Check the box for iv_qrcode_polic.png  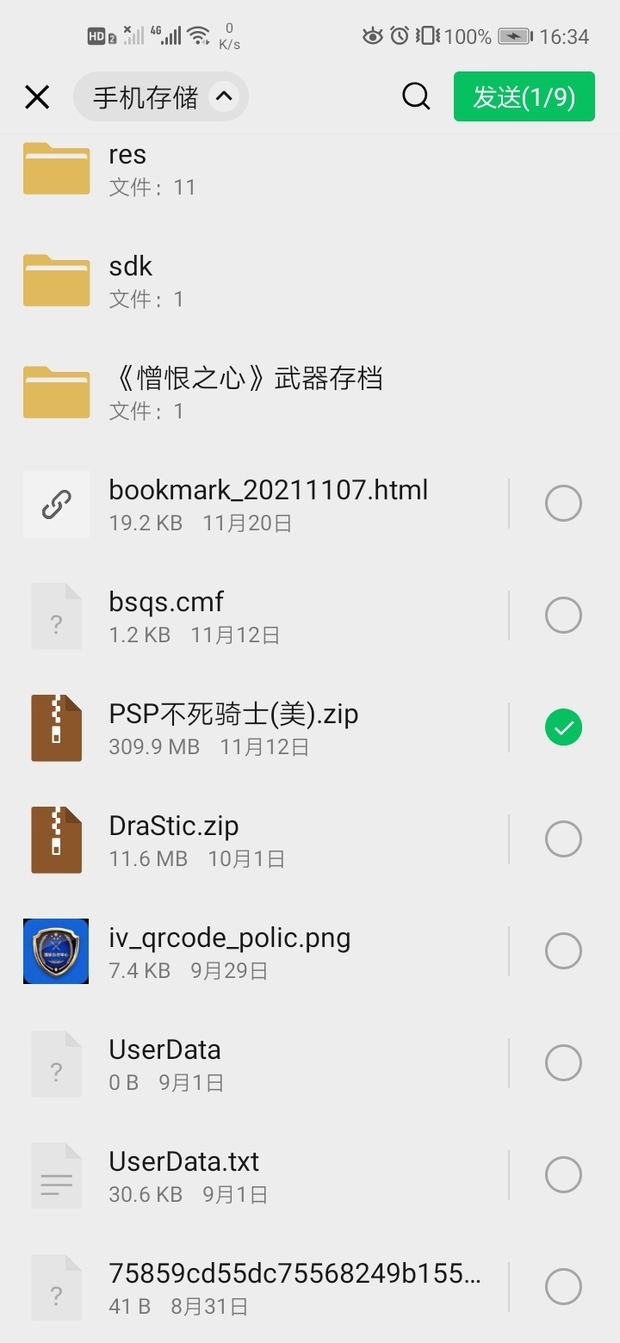[563, 952]
